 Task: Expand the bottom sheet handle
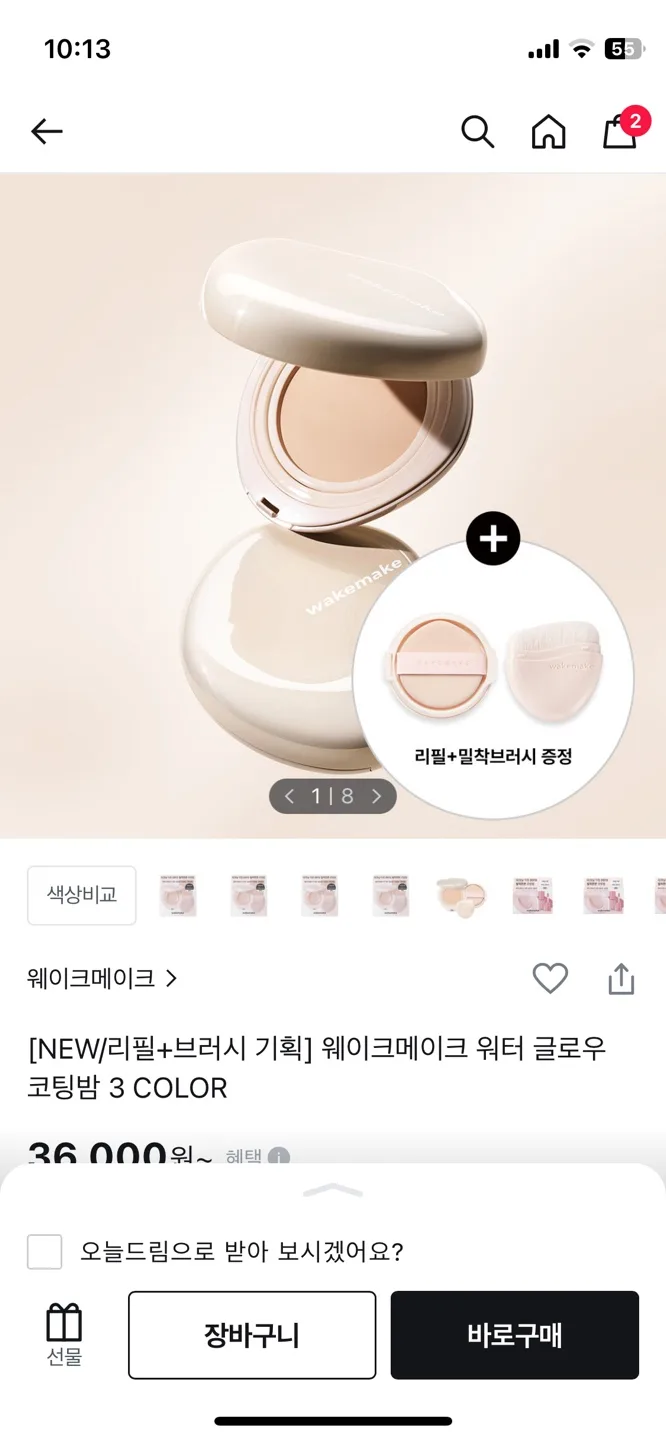(332, 1190)
